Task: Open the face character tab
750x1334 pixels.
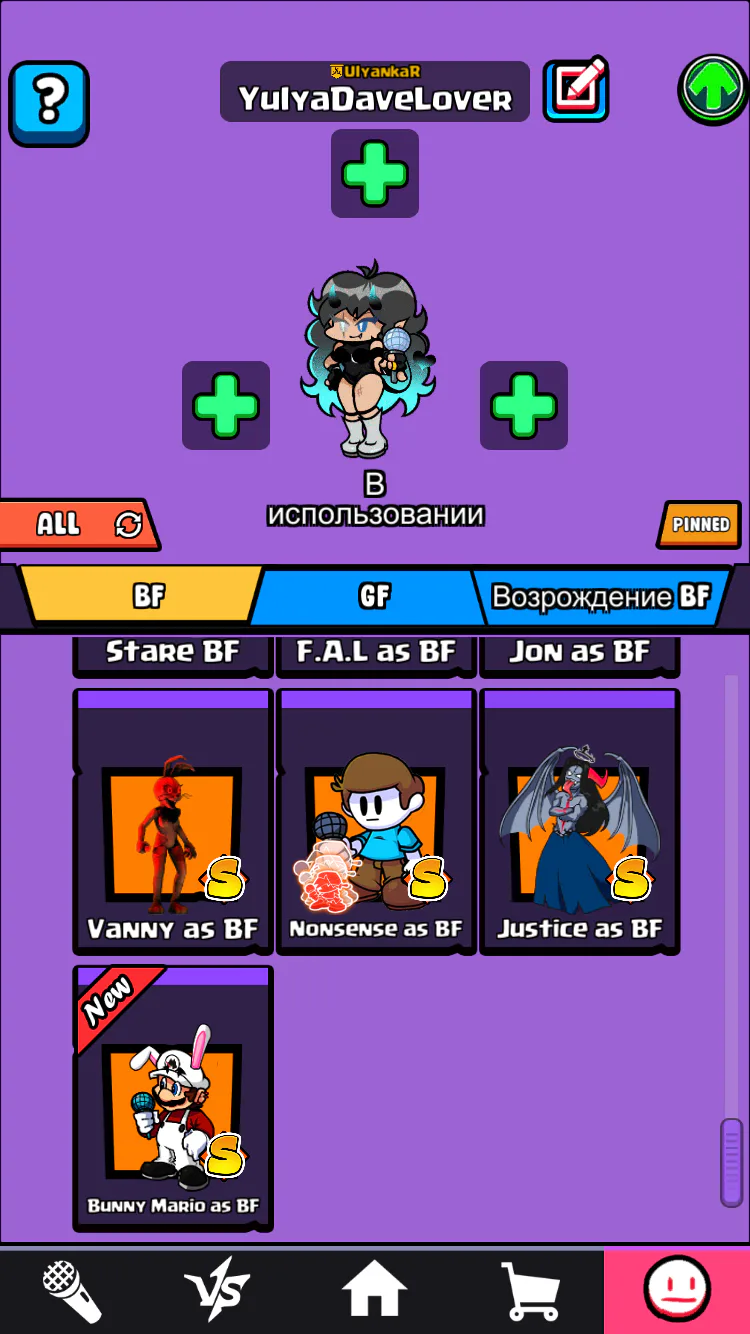Action: (x=677, y=1290)
